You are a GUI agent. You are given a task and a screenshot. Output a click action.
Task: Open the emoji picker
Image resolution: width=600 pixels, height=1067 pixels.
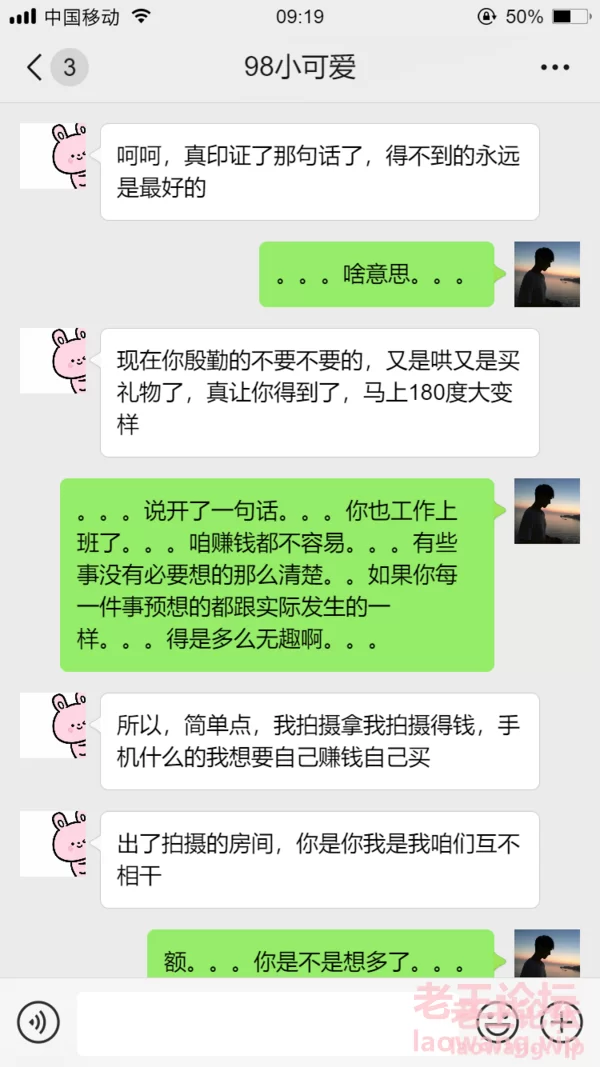coord(497,1022)
